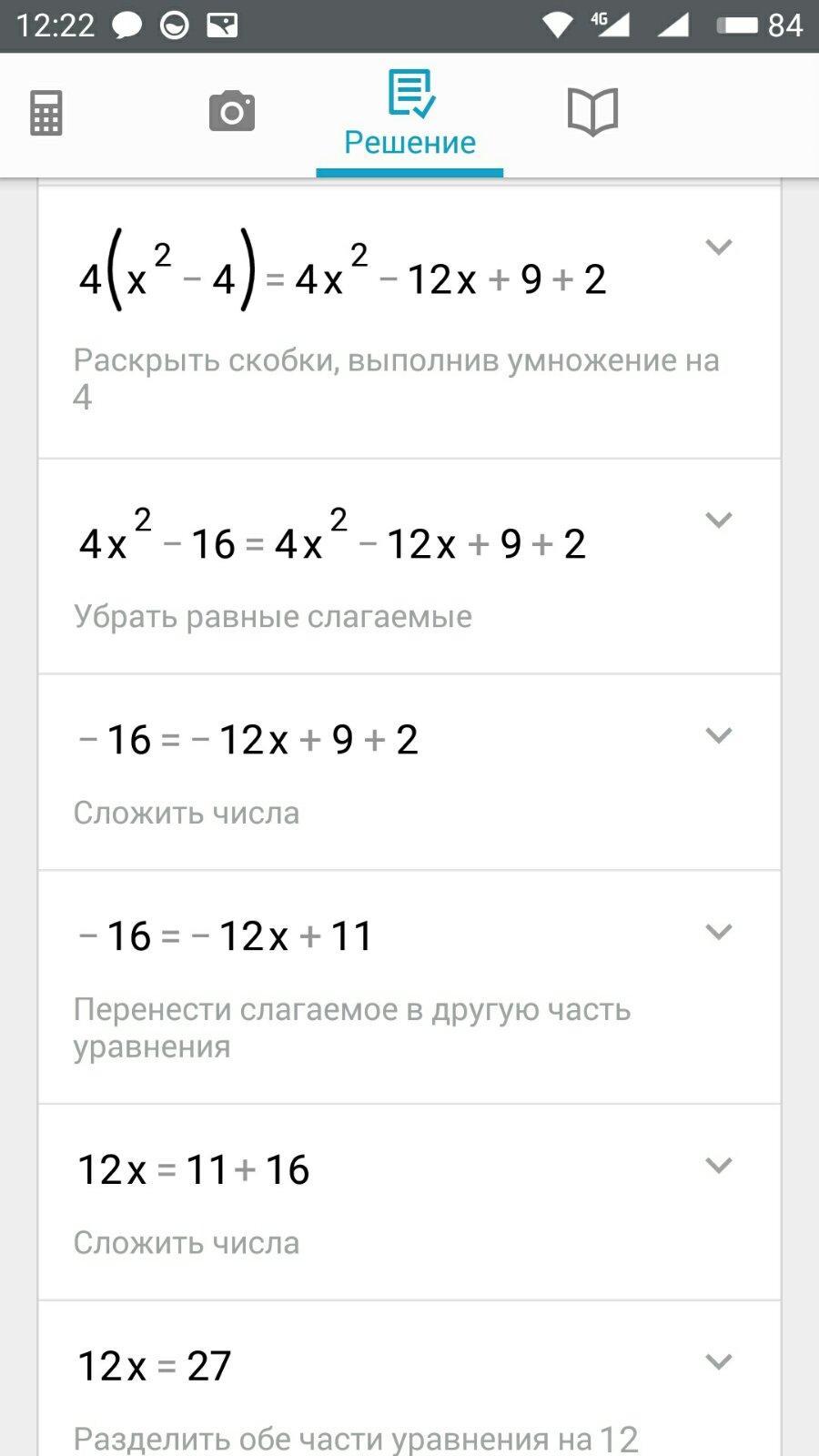Open the calculator tab
The height and width of the screenshot is (1456, 819).
(x=46, y=113)
